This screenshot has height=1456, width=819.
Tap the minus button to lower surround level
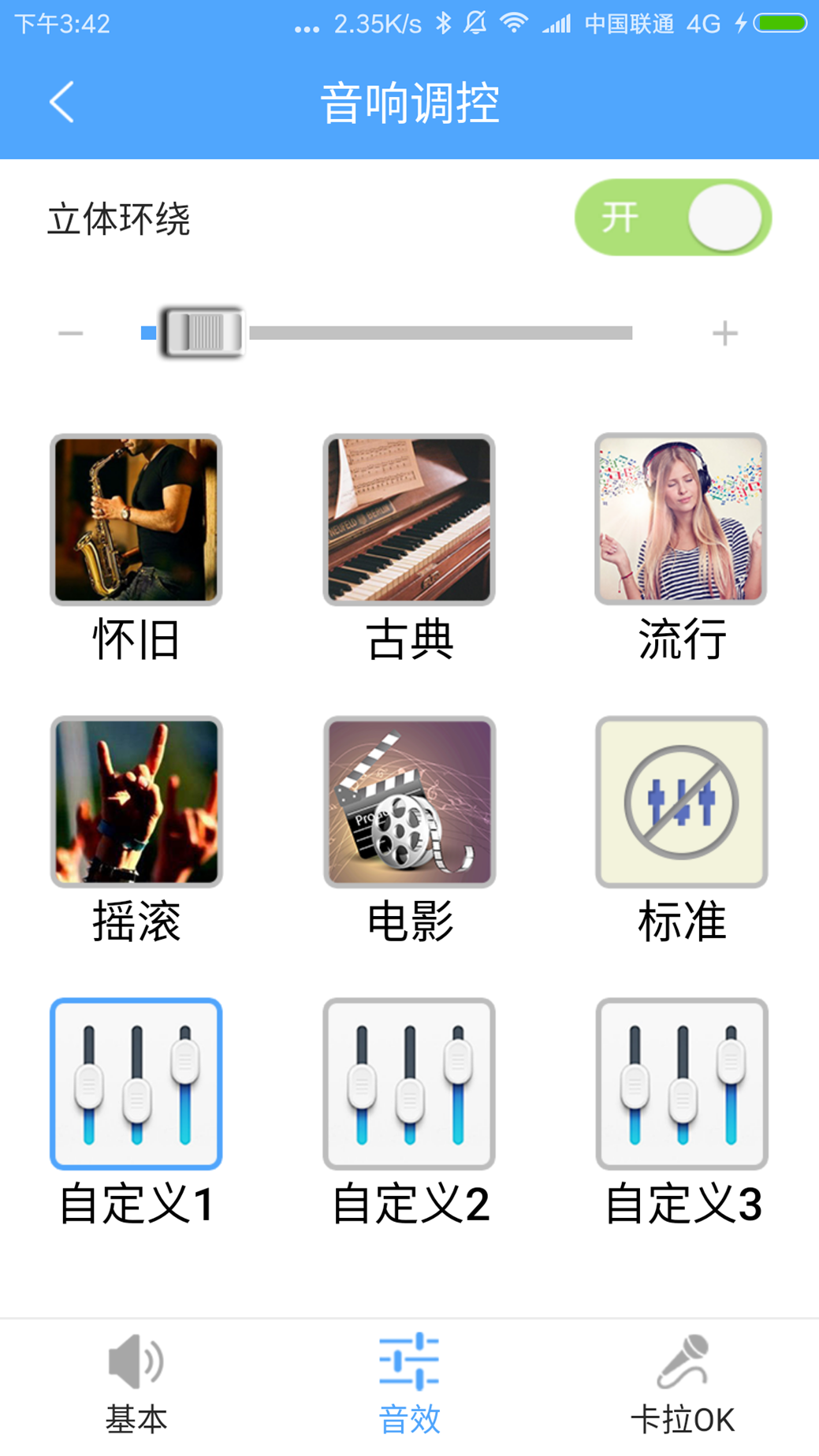click(x=70, y=333)
